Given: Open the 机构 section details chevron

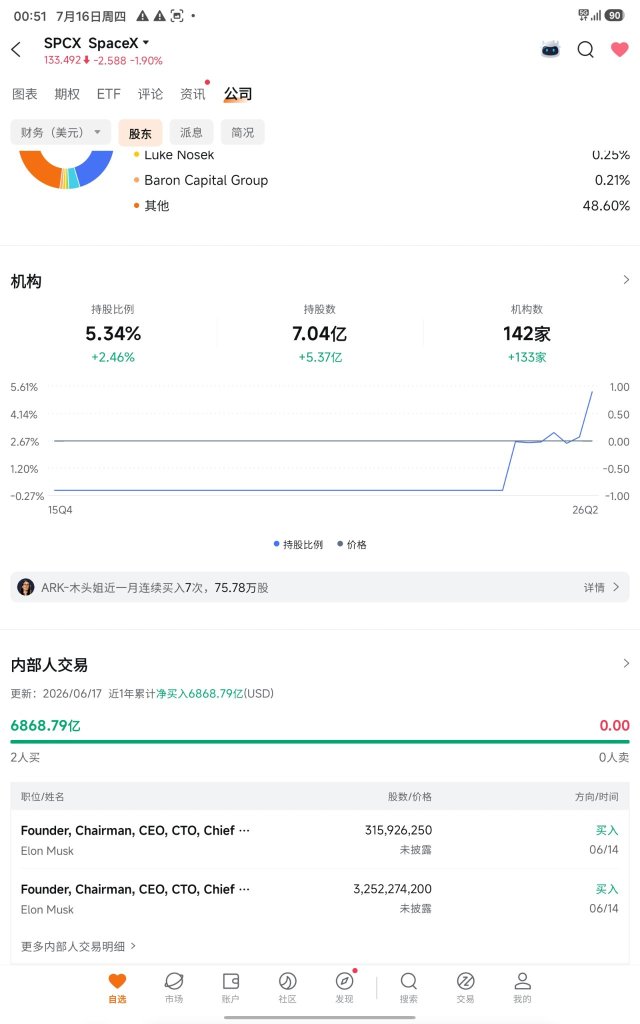Looking at the screenshot, I should click(x=626, y=280).
